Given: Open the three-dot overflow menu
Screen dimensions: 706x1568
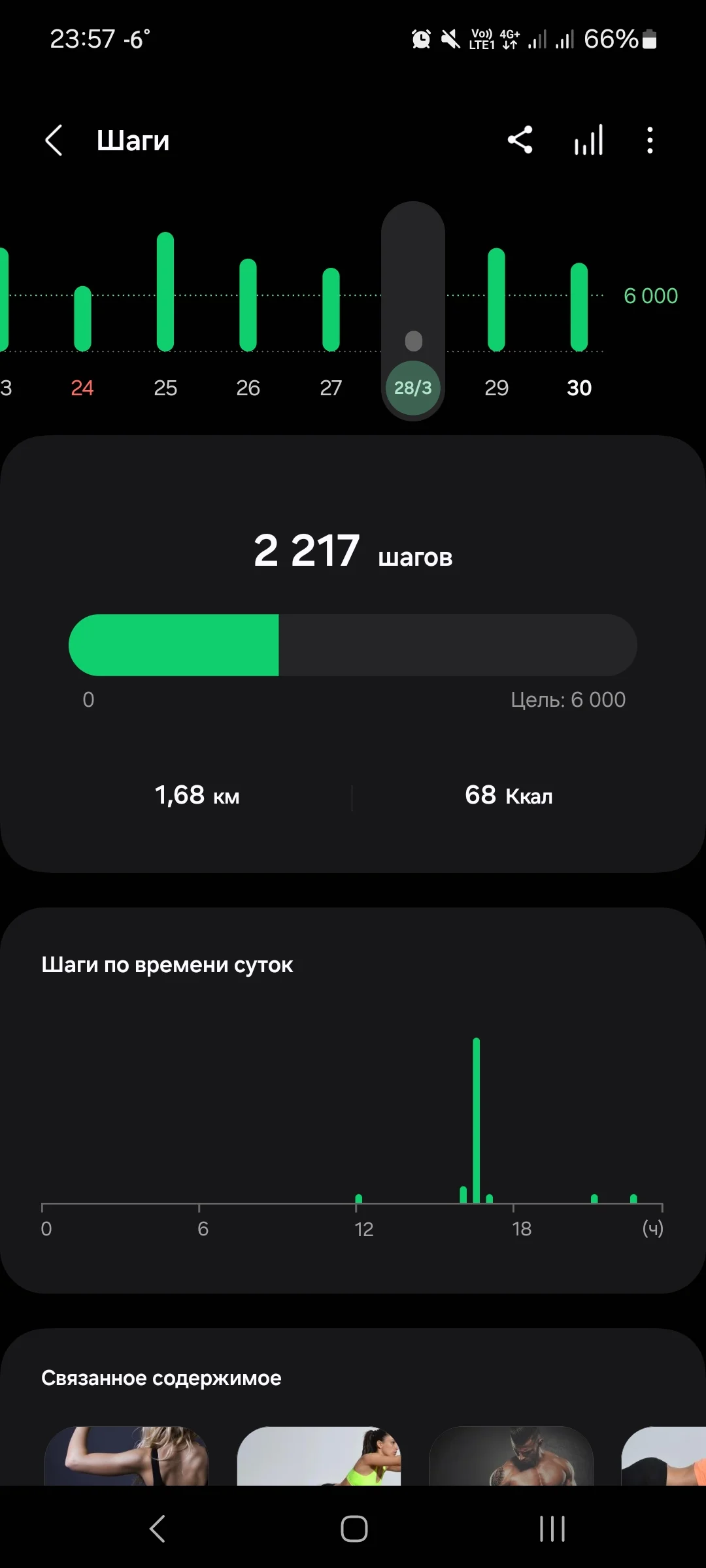Looking at the screenshot, I should [649, 140].
